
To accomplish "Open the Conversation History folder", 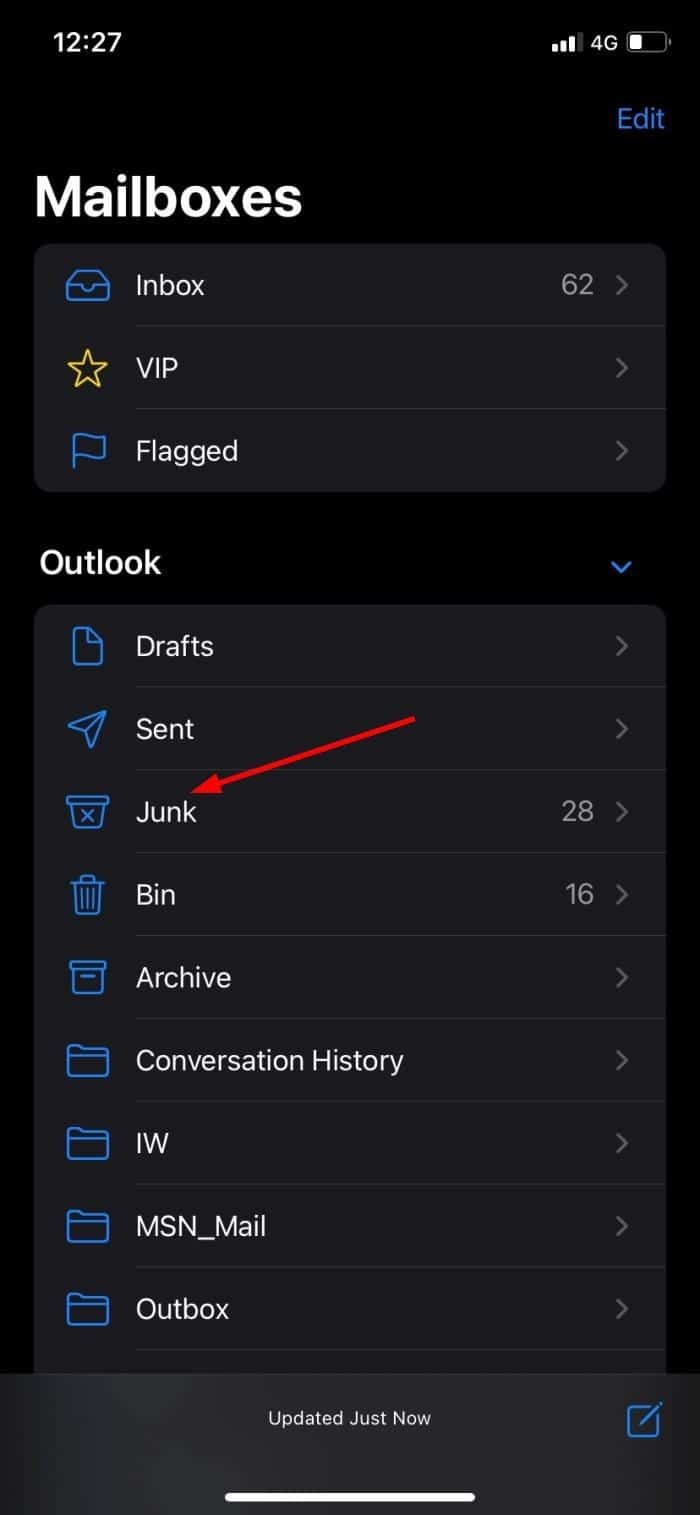I will pyautogui.click(x=349, y=1061).
